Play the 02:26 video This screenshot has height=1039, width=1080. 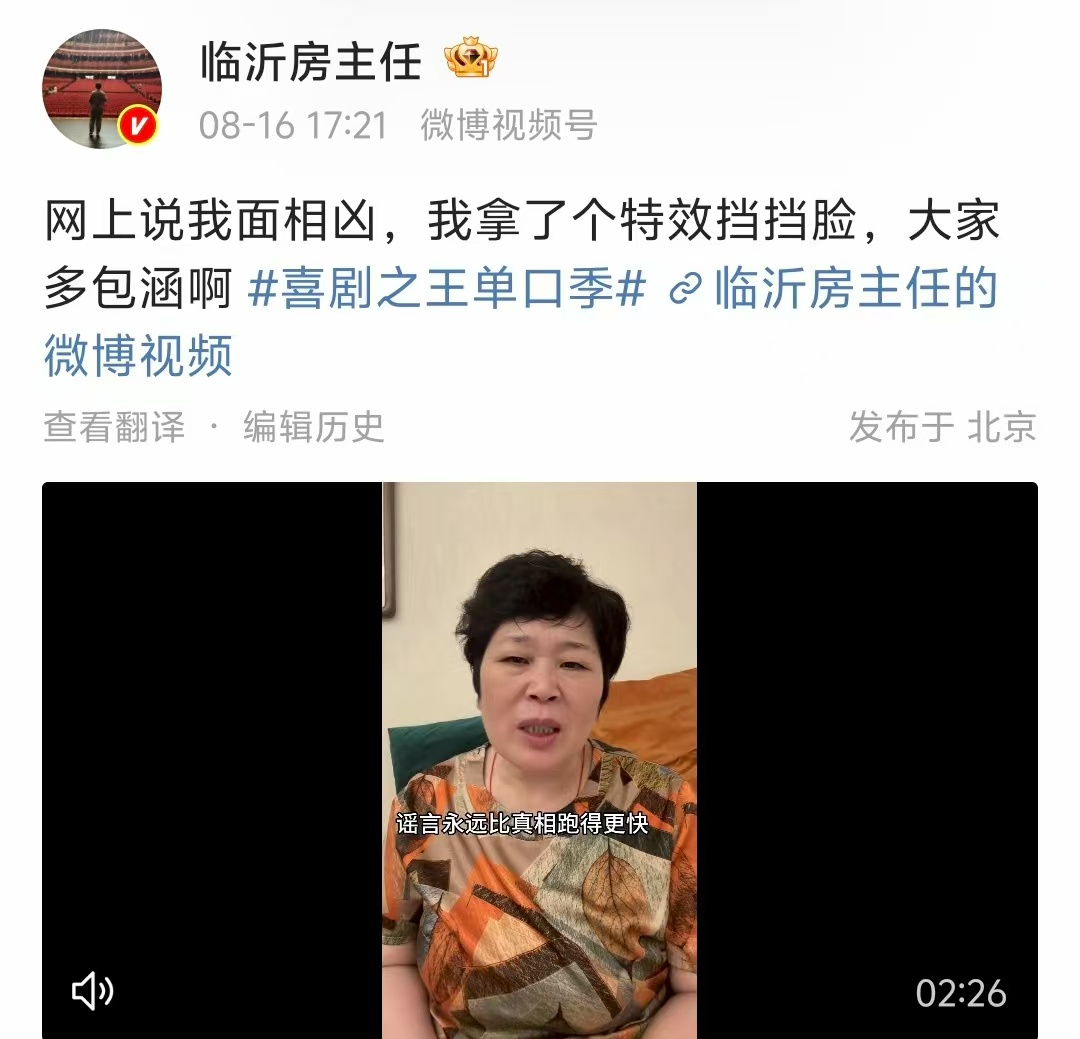[539, 760]
